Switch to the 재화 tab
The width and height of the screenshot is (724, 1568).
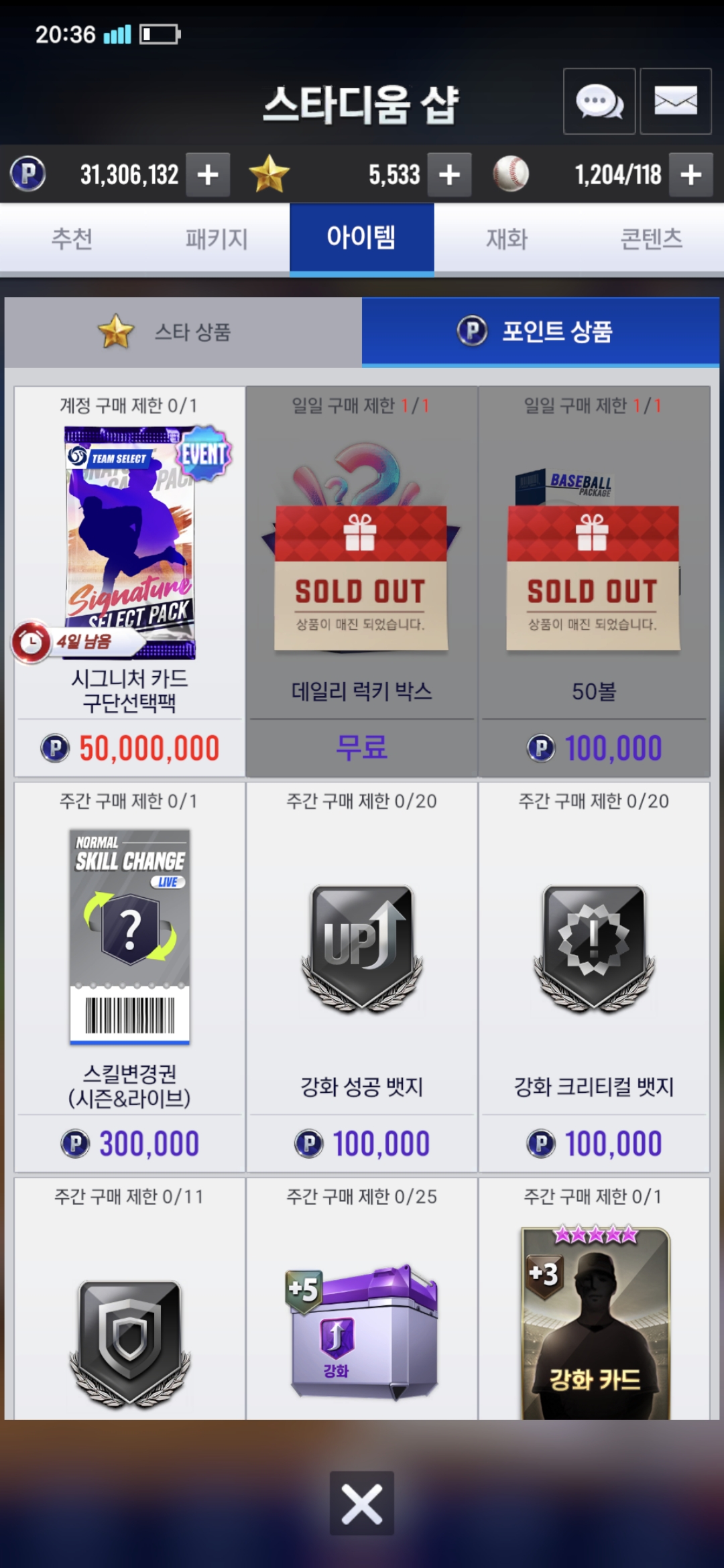(507, 239)
